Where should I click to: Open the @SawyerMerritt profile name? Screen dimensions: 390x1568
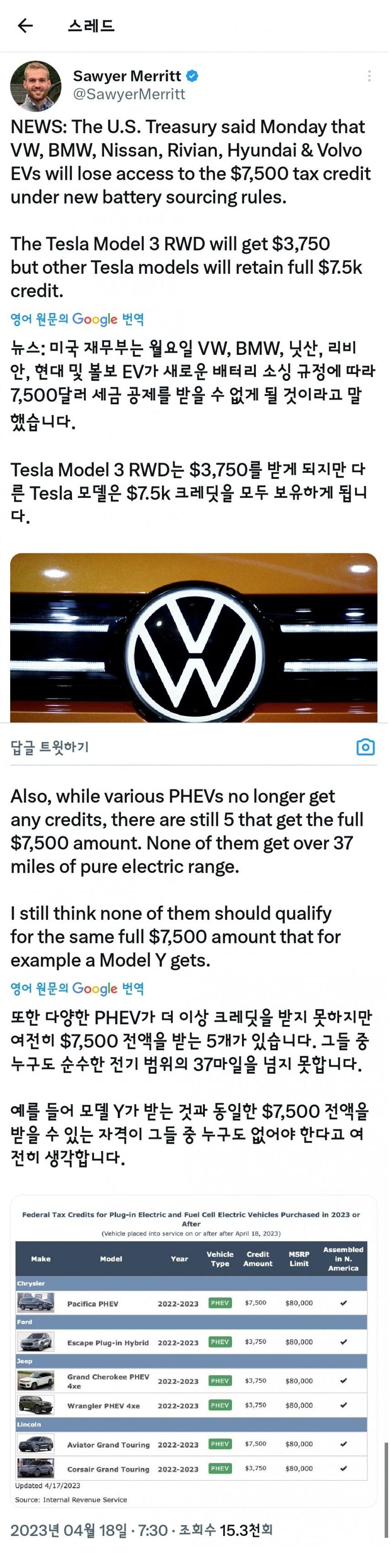128,77
